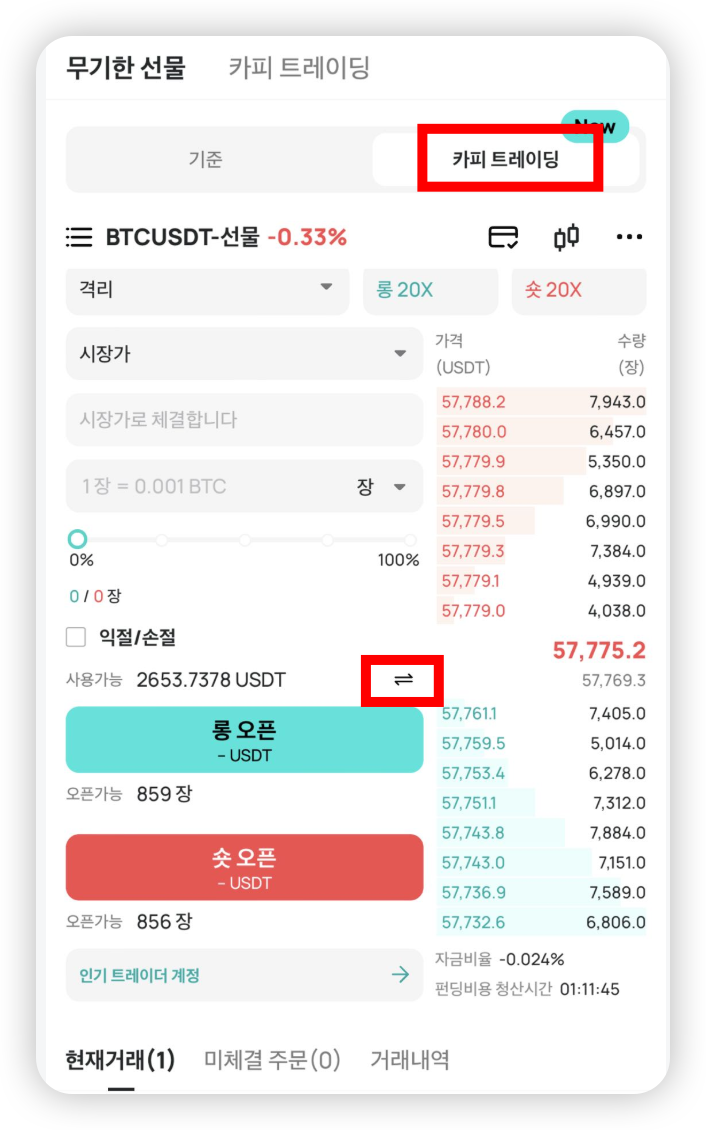706x1130 pixels.
Task: Check the 익절/손절 checkbox
Action: [x=76, y=637]
